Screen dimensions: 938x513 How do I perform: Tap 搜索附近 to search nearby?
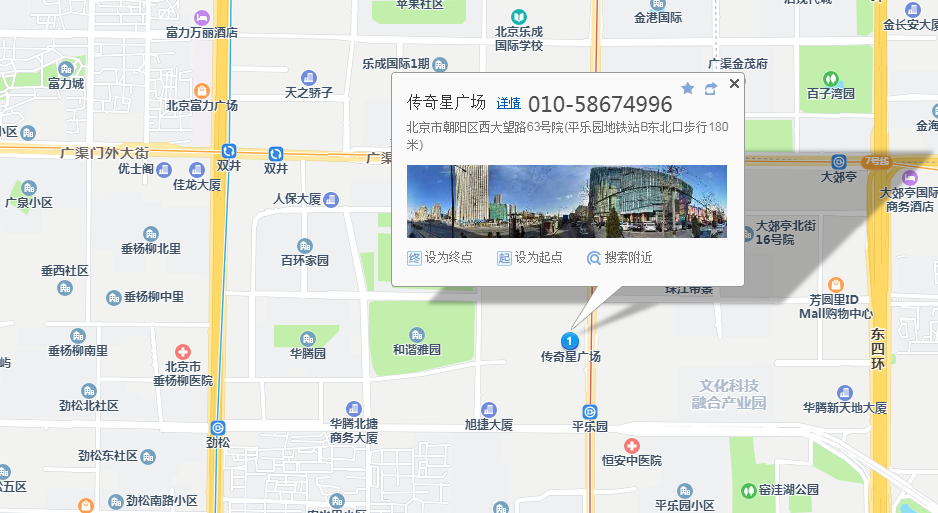tap(620, 258)
